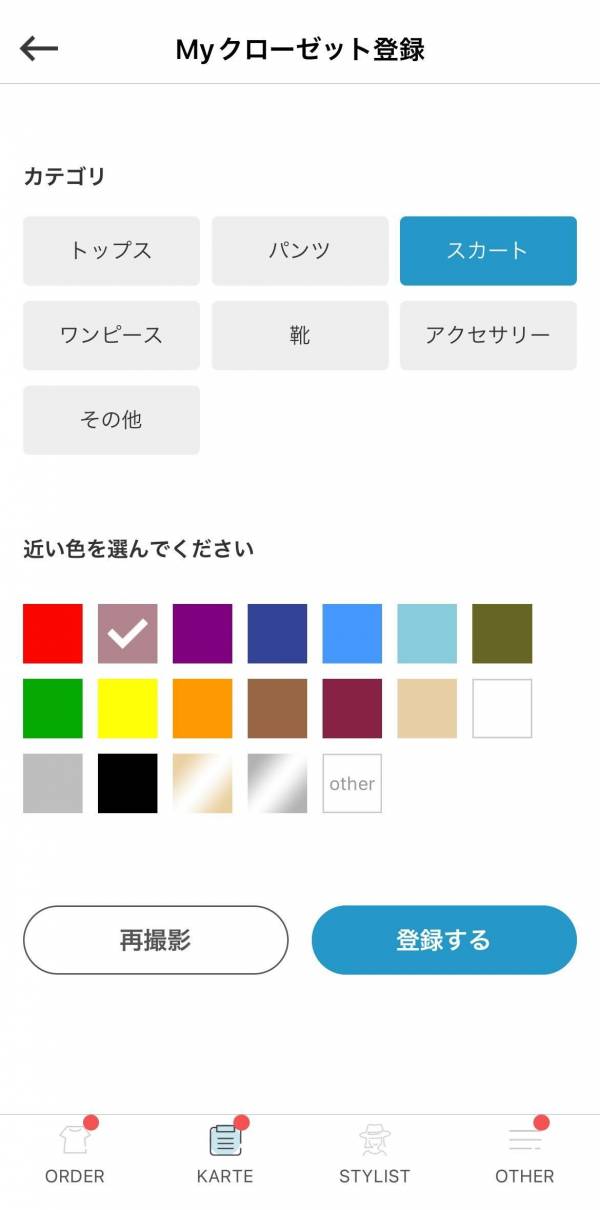Select the トップス category
This screenshot has height=1210, width=600.
(111, 251)
